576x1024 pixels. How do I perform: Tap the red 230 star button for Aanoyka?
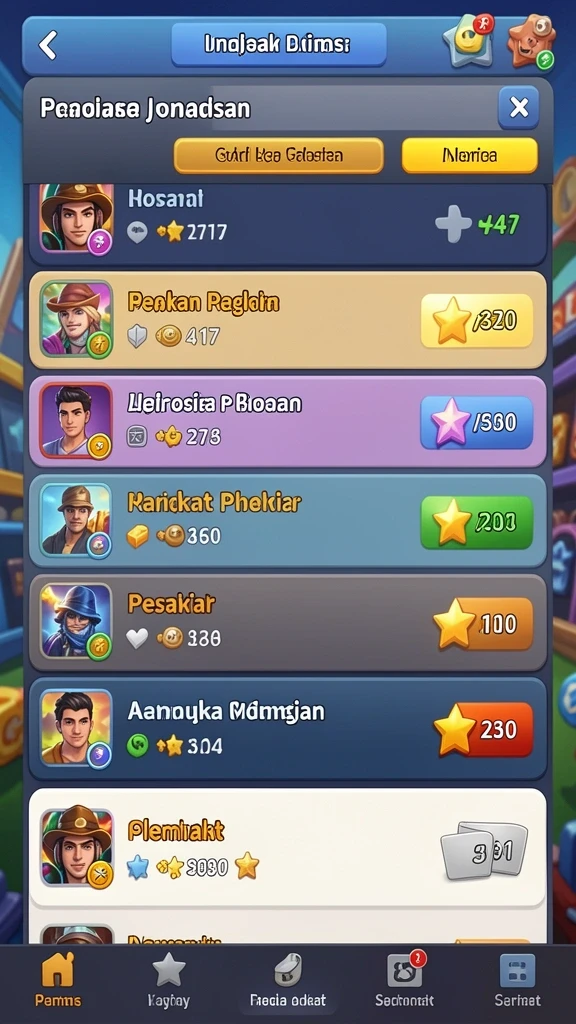point(483,729)
